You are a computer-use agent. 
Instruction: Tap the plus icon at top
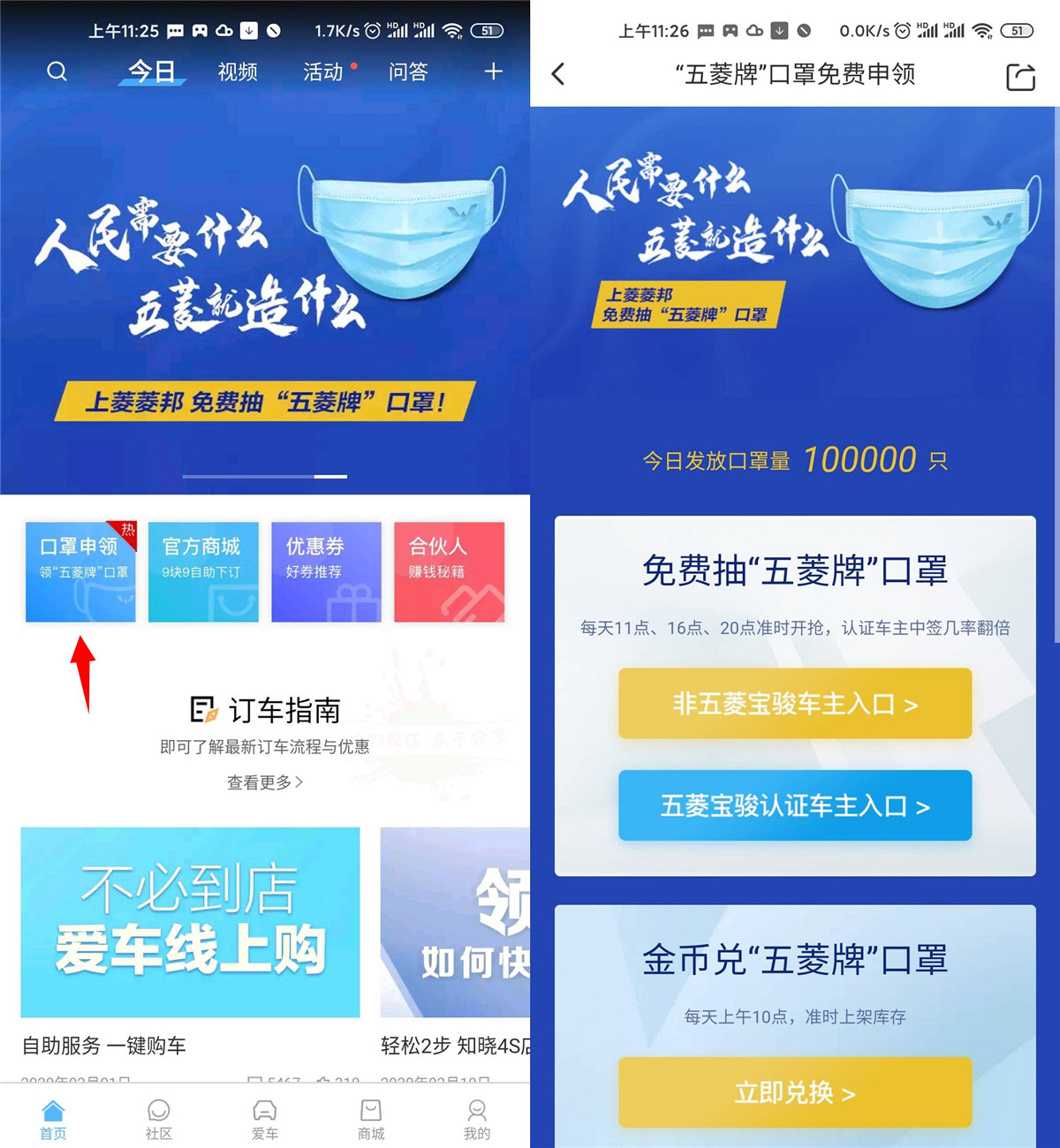[x=493, y=72]
